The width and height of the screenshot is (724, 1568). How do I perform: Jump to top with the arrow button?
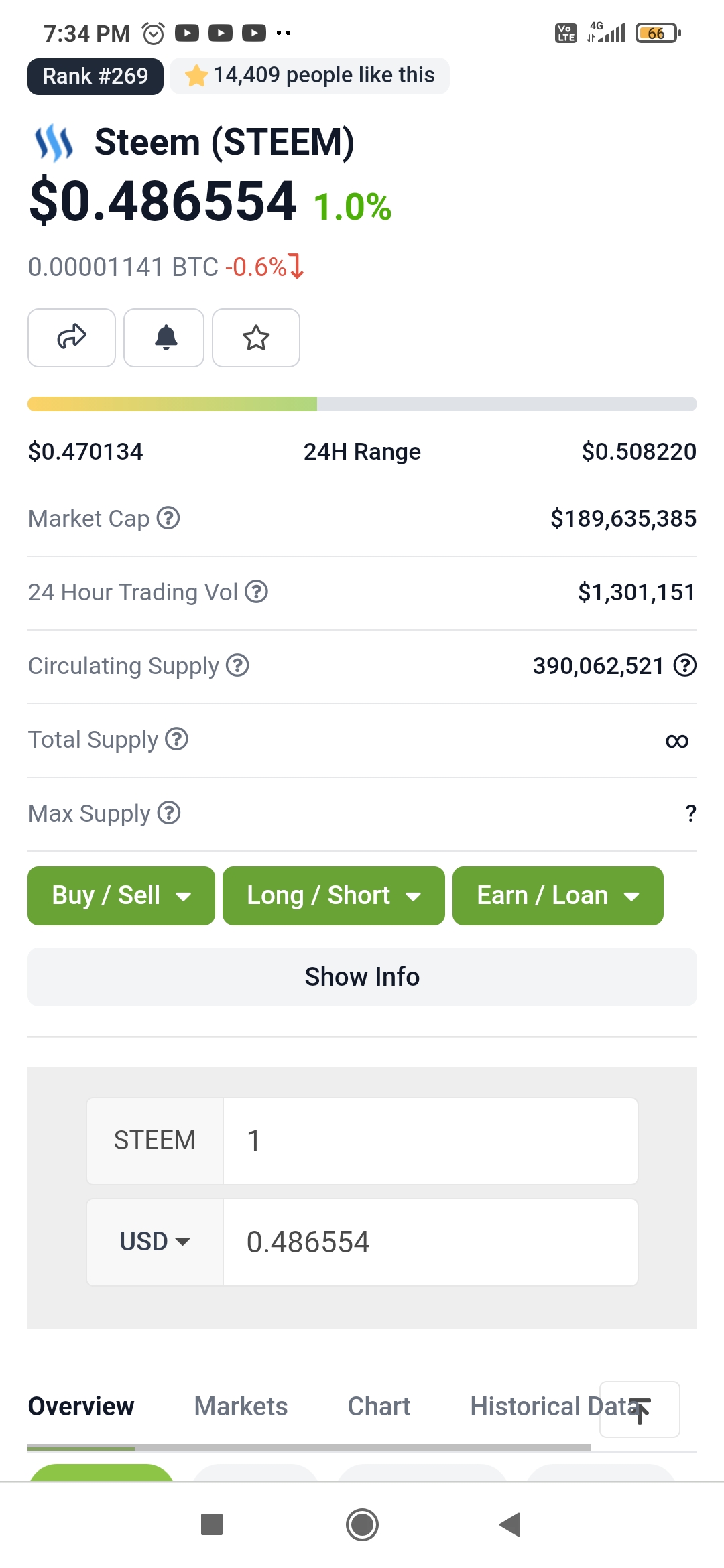(x=640, y=1410)
